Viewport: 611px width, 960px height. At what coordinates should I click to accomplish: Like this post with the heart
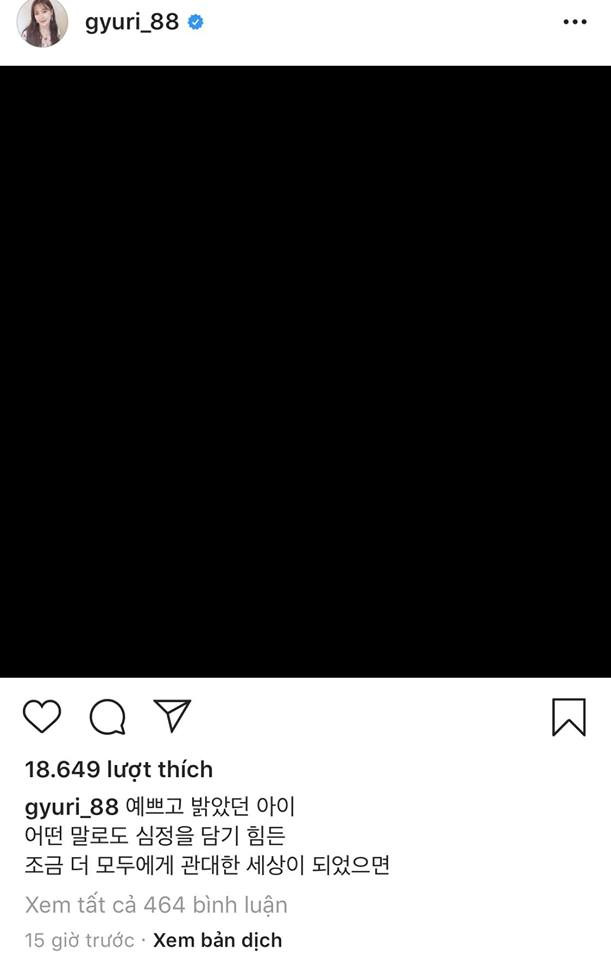click(42, 716)
